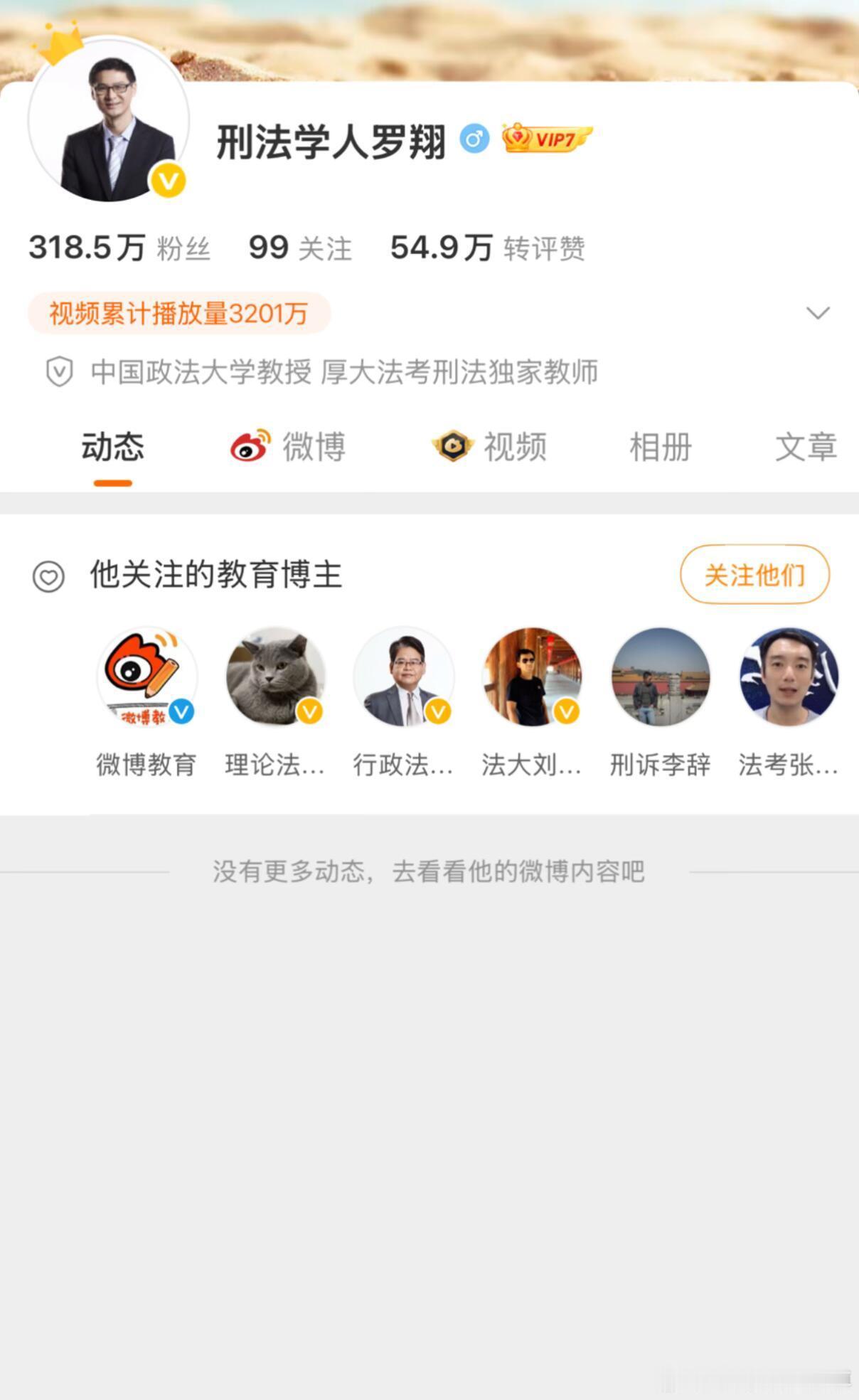Click the blue V badge on 微博教育 avatar
Viewport: 859px width, 1400px height.
183,712
